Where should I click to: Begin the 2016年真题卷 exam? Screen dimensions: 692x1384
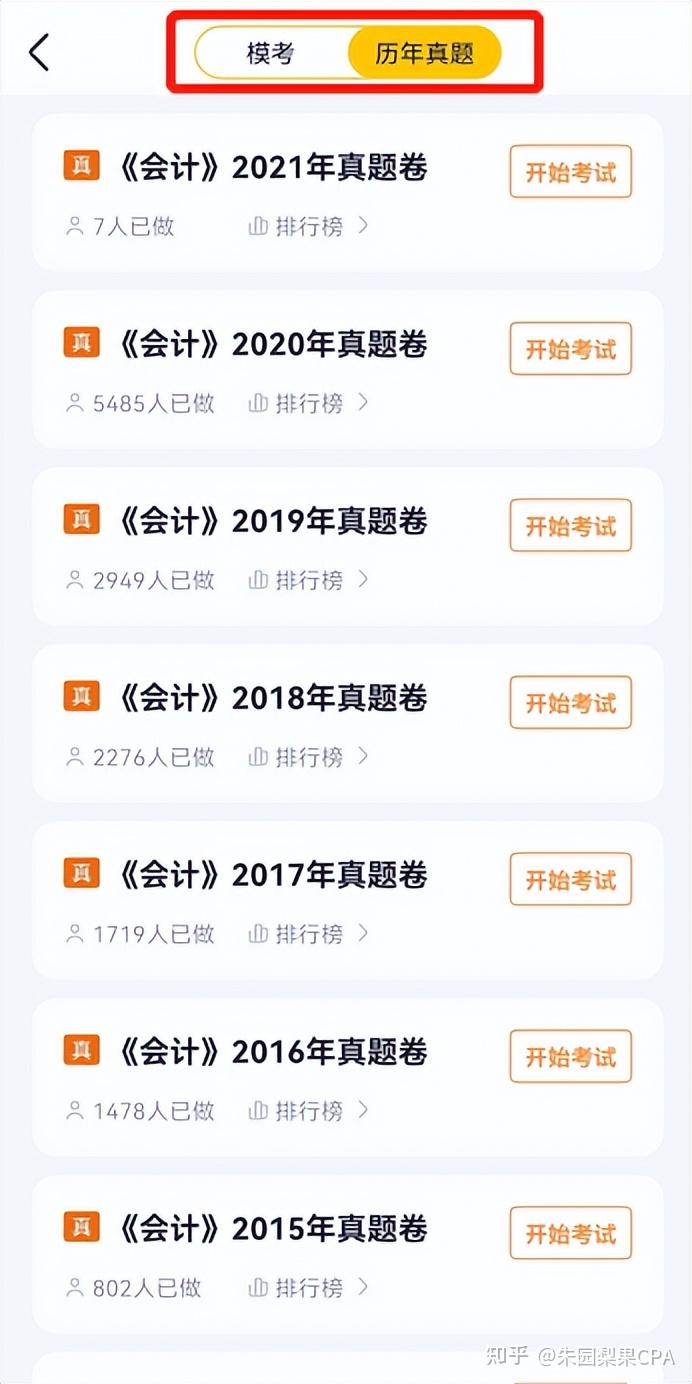pos(570,1056)
